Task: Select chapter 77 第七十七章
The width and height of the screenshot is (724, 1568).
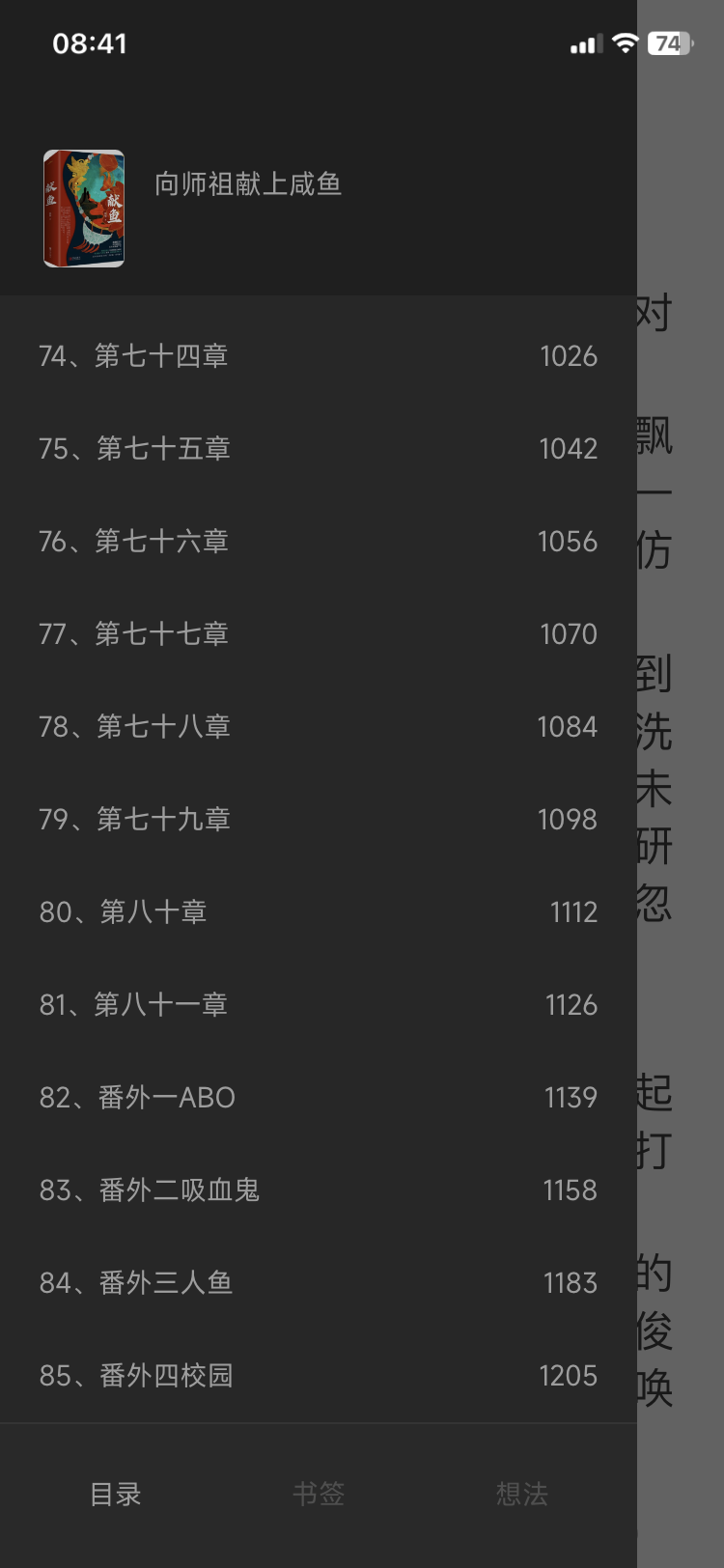Action: coord(319,634)
